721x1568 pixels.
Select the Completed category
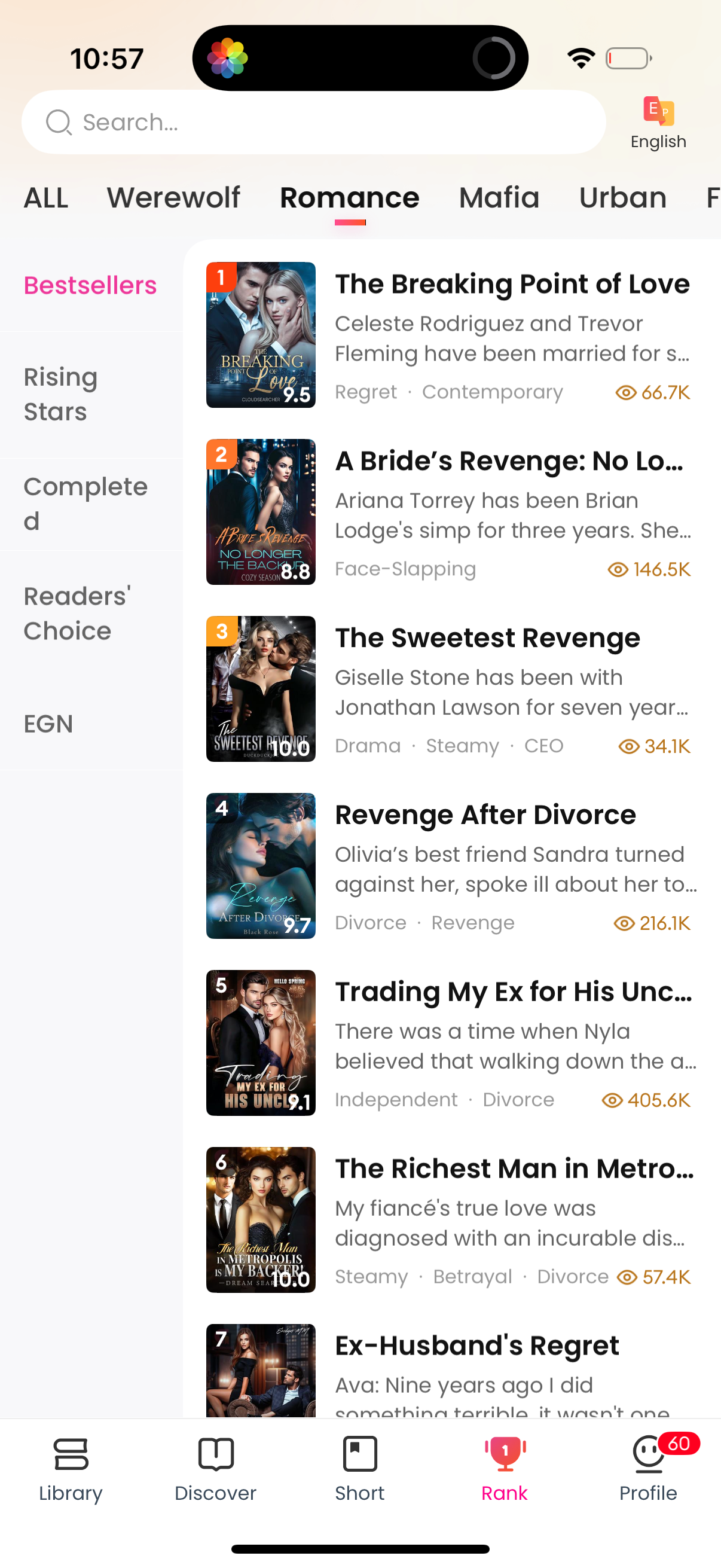click(85, 503)
